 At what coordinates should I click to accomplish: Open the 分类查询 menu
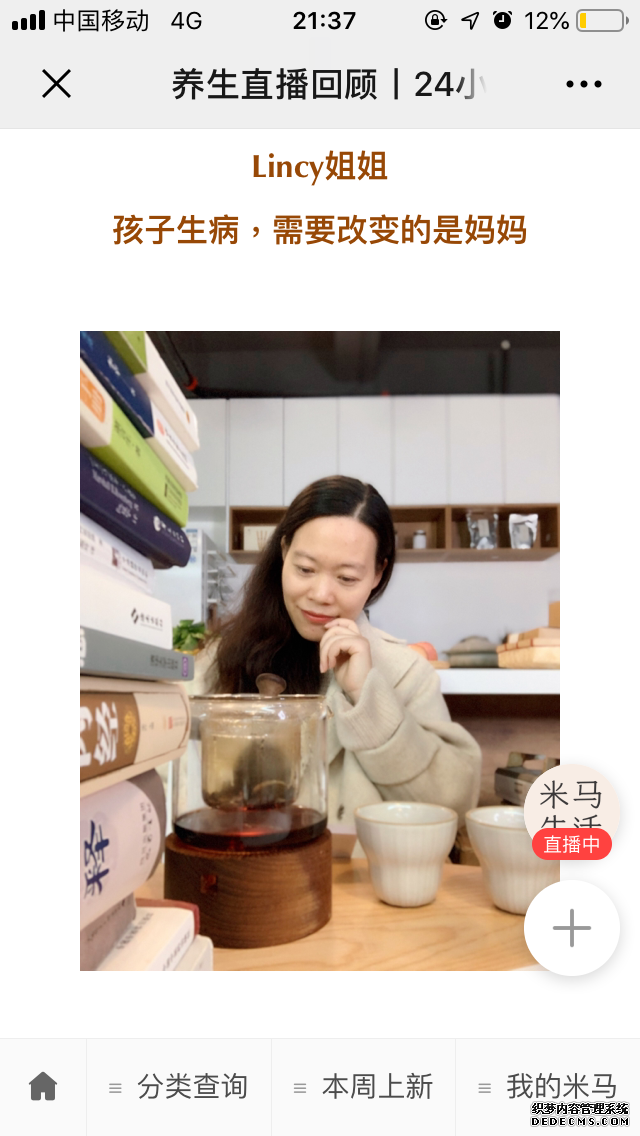(x=179, y=1086)
